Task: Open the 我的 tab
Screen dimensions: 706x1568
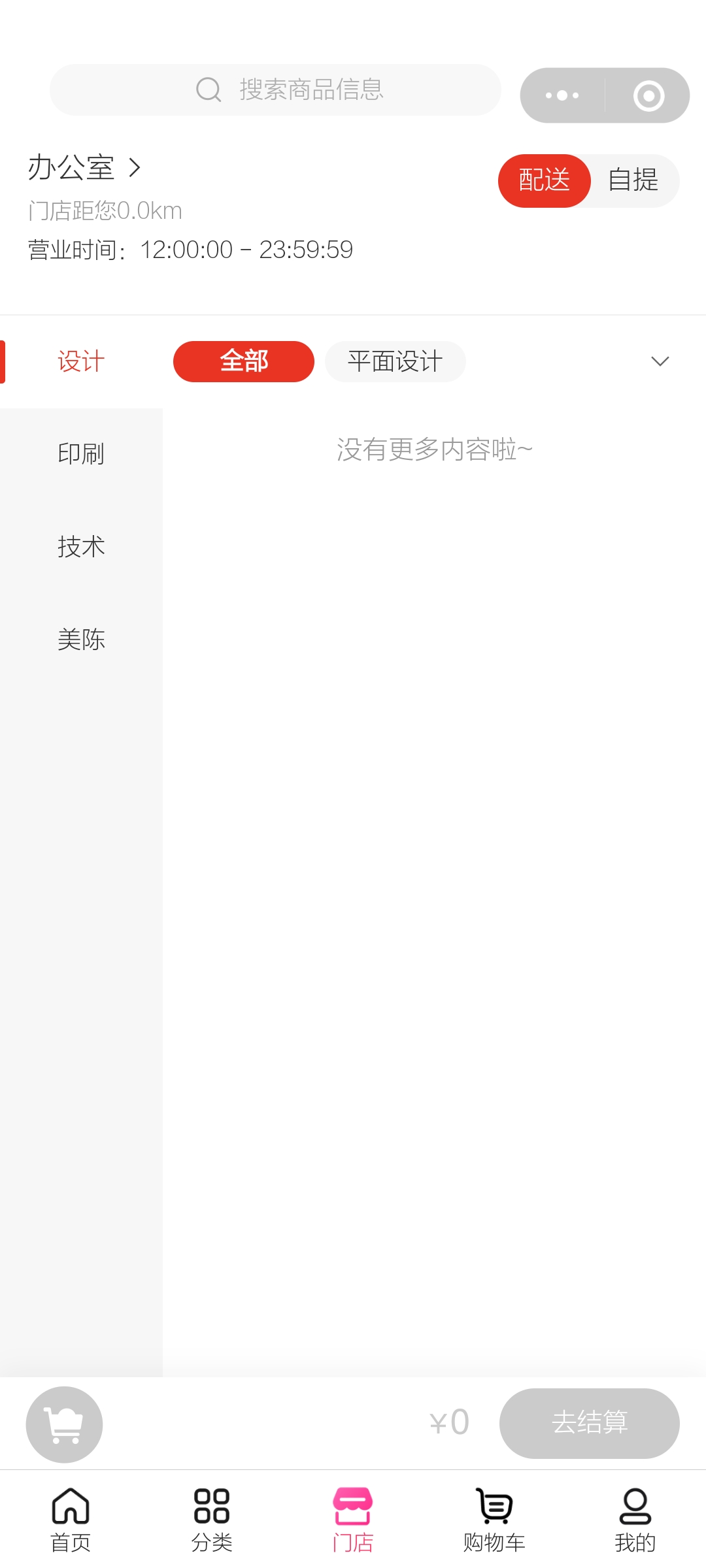Action: click(635, 1520)
